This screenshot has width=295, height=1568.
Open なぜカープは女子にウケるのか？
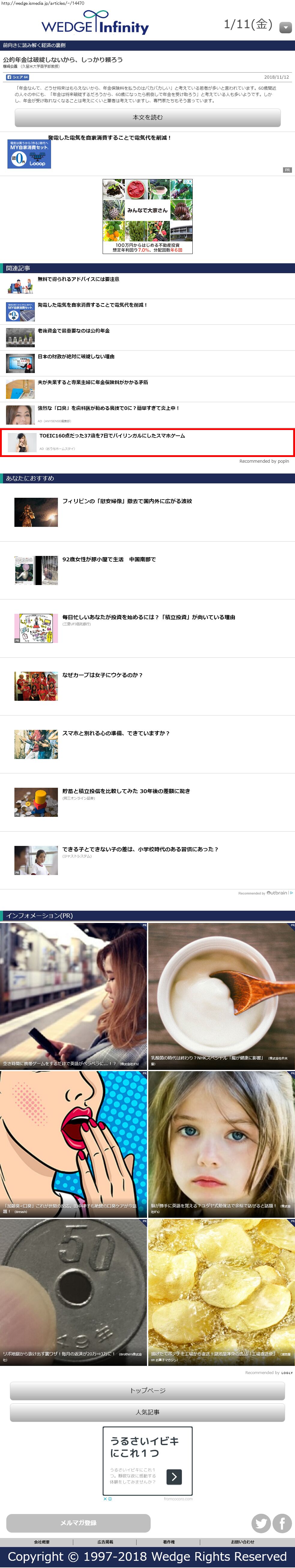point(102,675)
